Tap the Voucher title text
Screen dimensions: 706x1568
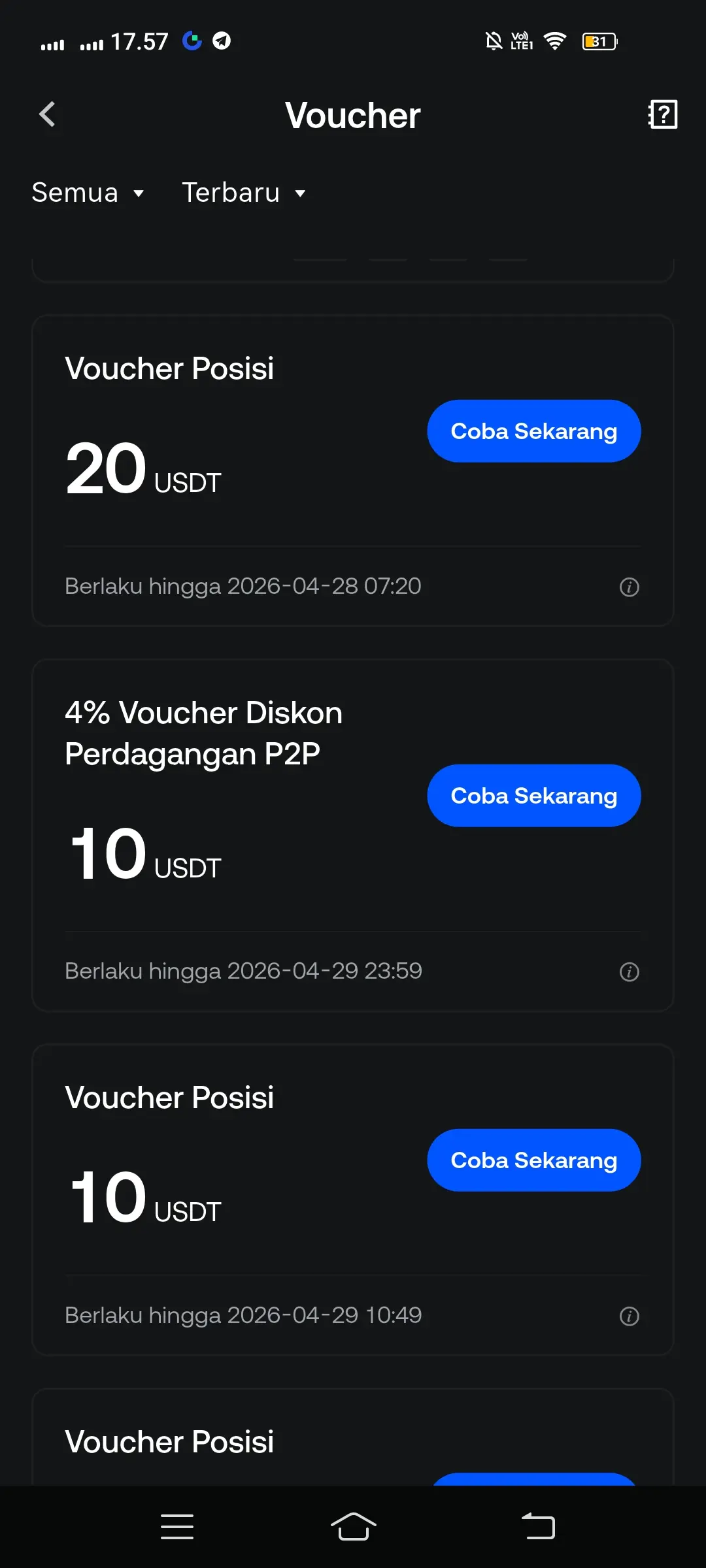[352, 115]
